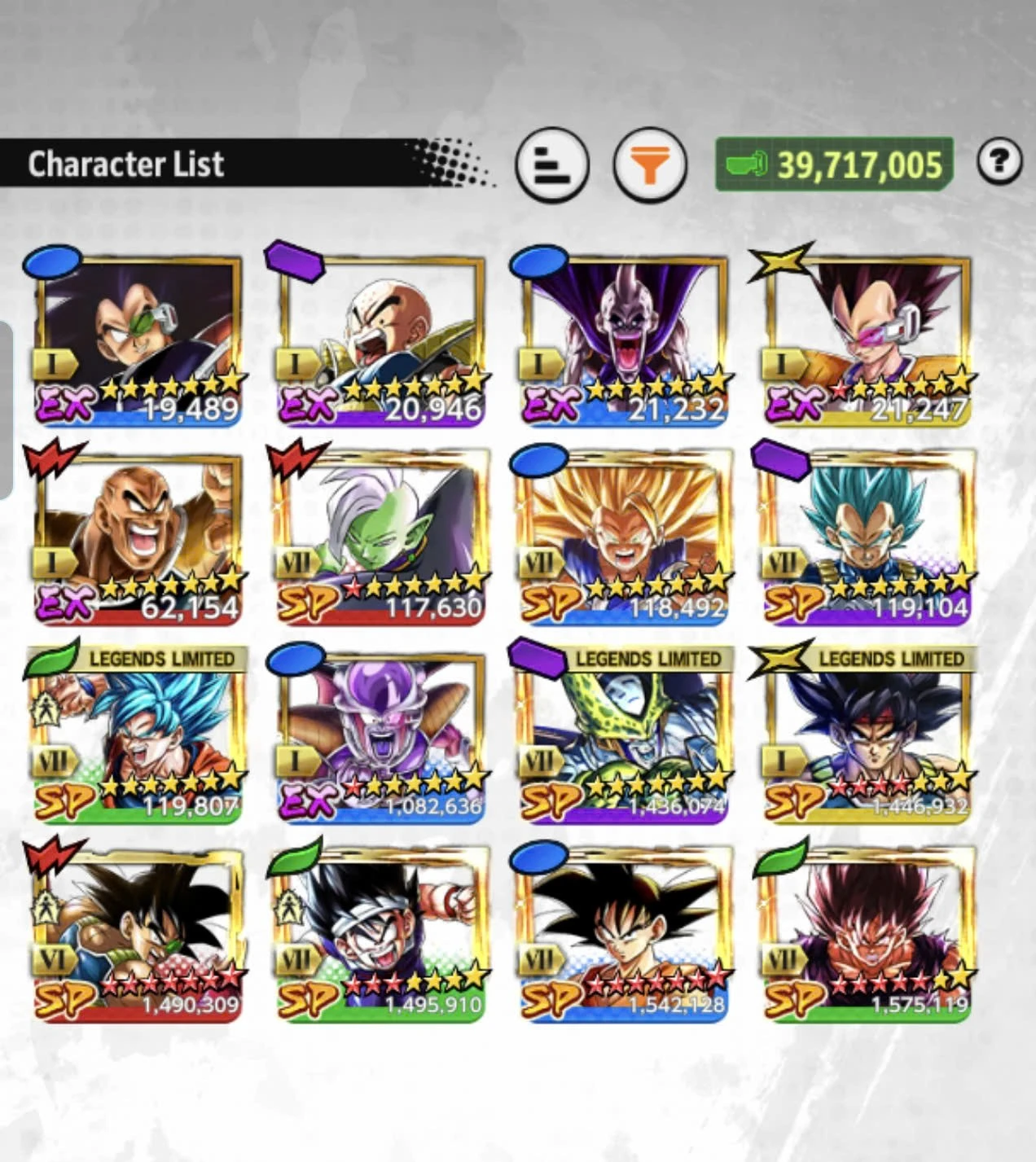The height and width of the screenshot is (1162, 1036).
Task: Select the EX character with 1,082,636
Action: point(381,737)
